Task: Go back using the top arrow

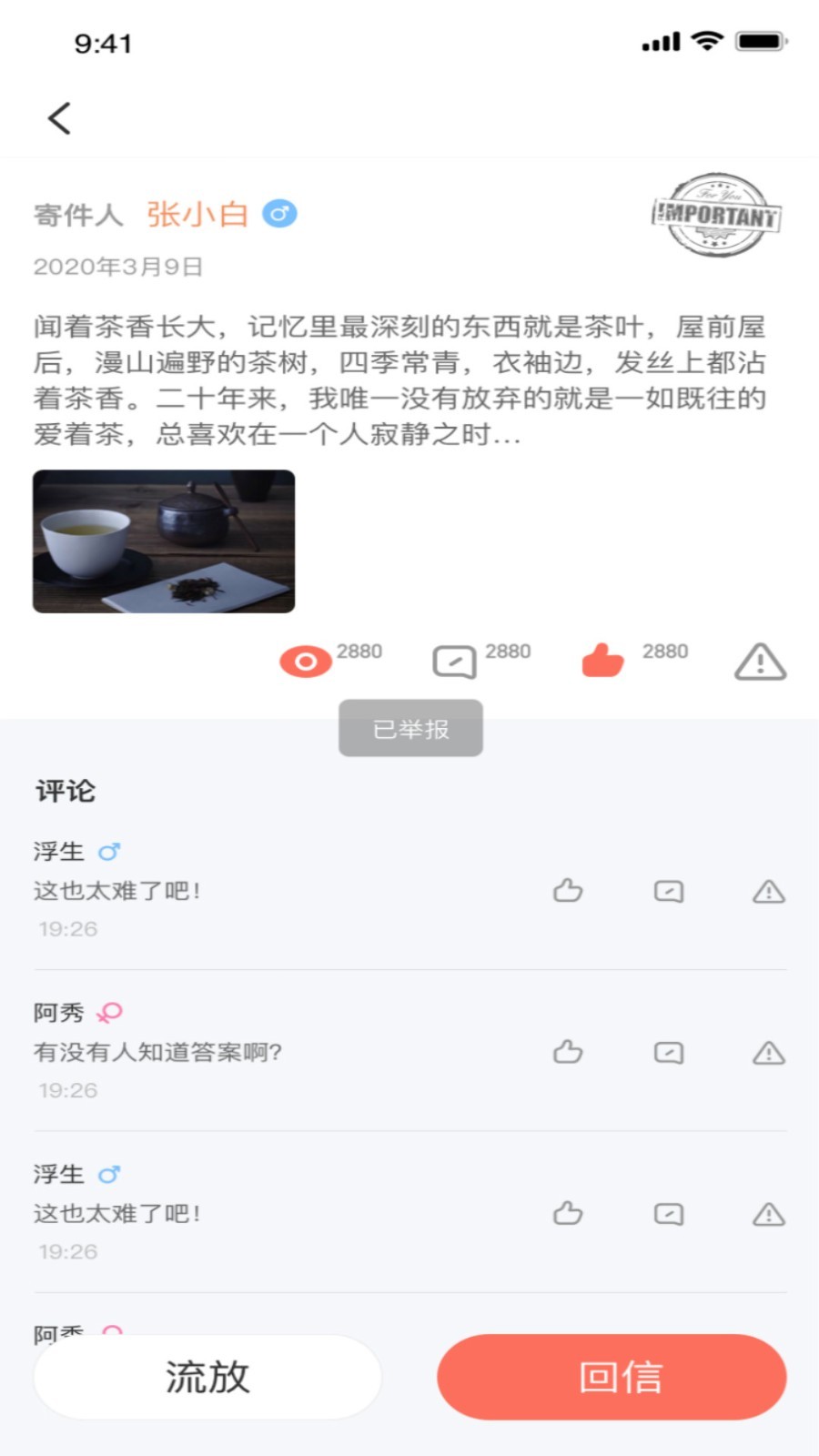Action: [x=59, y=118]
